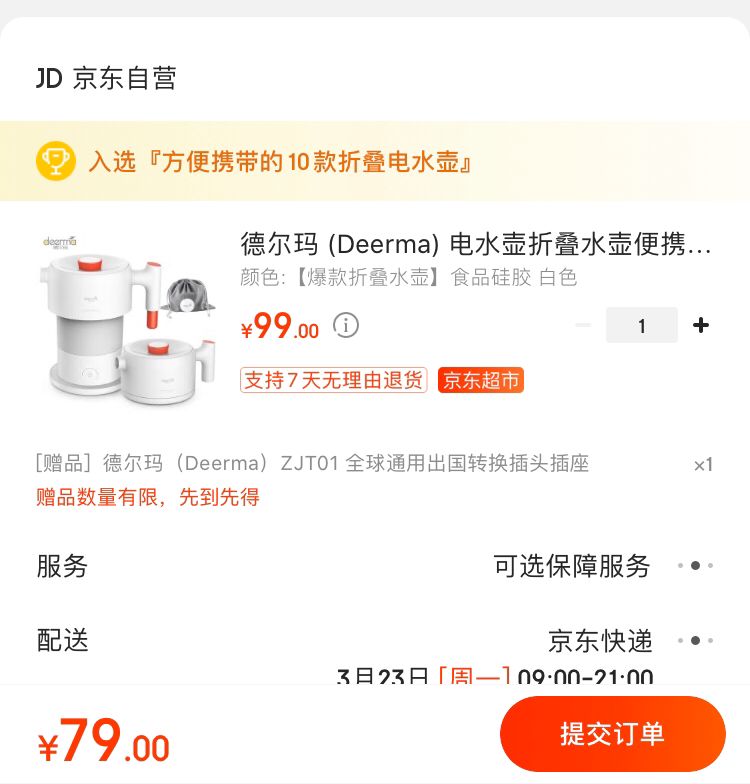Click the dots icon on the 服务 row
The width and height of the screenshot is (750, 784).
coord(697,565)
